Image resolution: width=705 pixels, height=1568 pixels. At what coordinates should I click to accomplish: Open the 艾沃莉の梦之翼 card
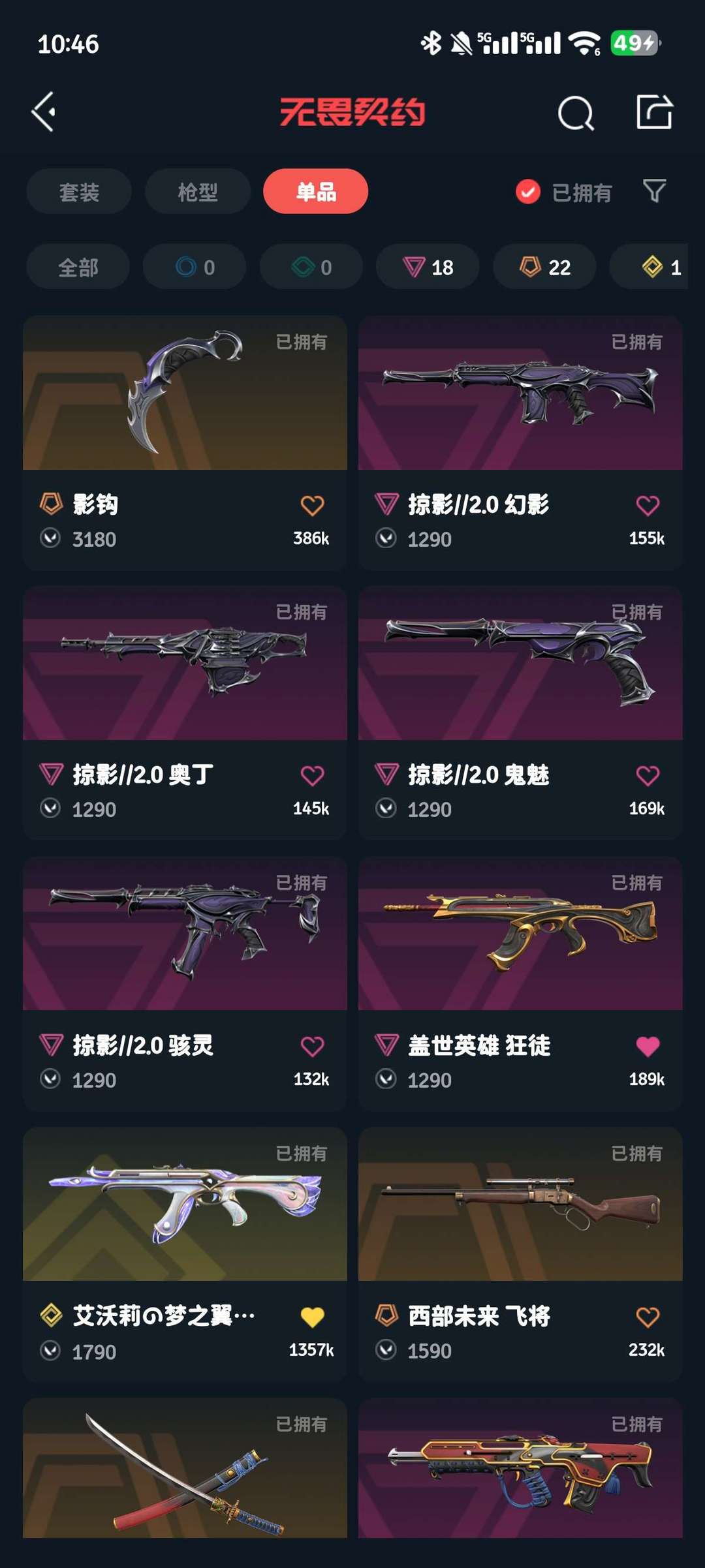coord(185,1254)
